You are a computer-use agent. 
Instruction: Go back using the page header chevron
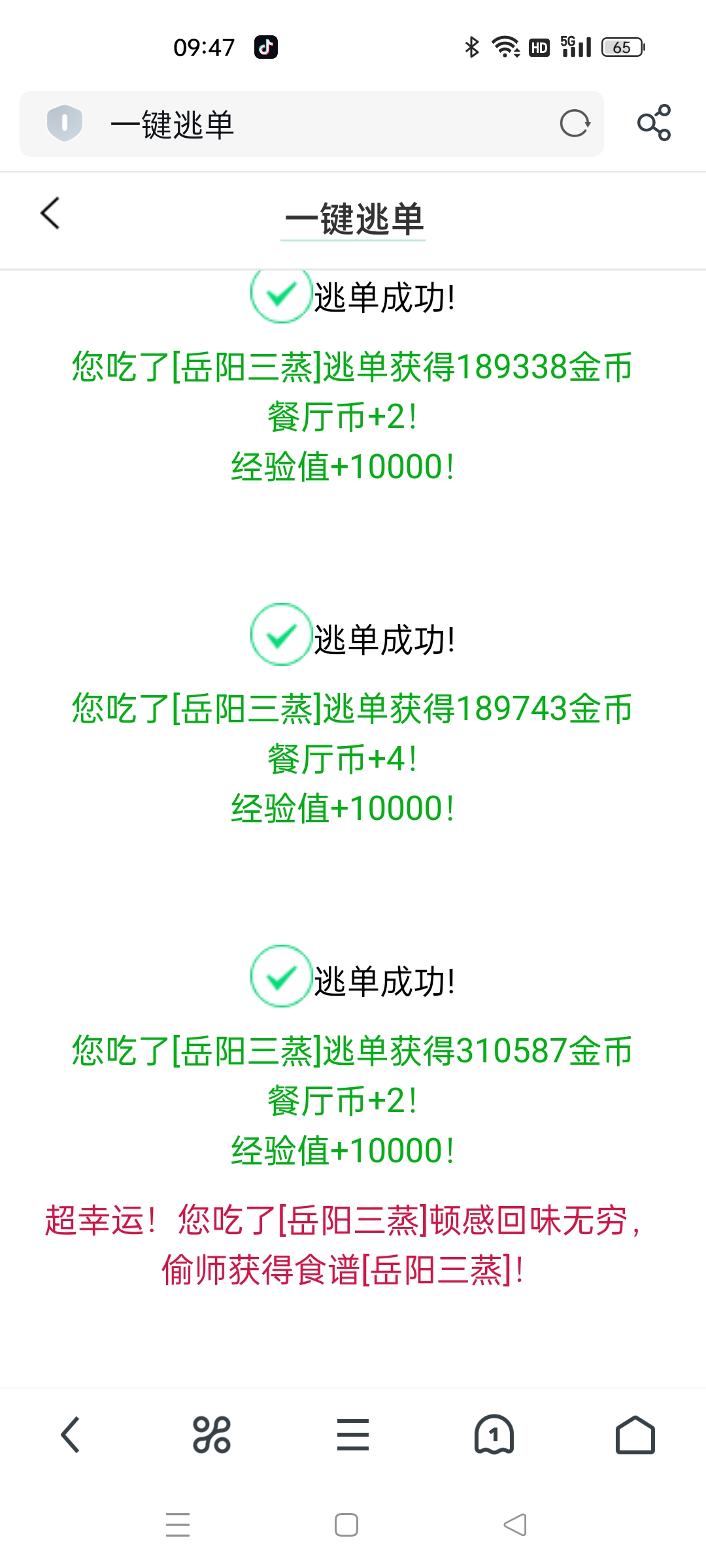pos(50,214)
